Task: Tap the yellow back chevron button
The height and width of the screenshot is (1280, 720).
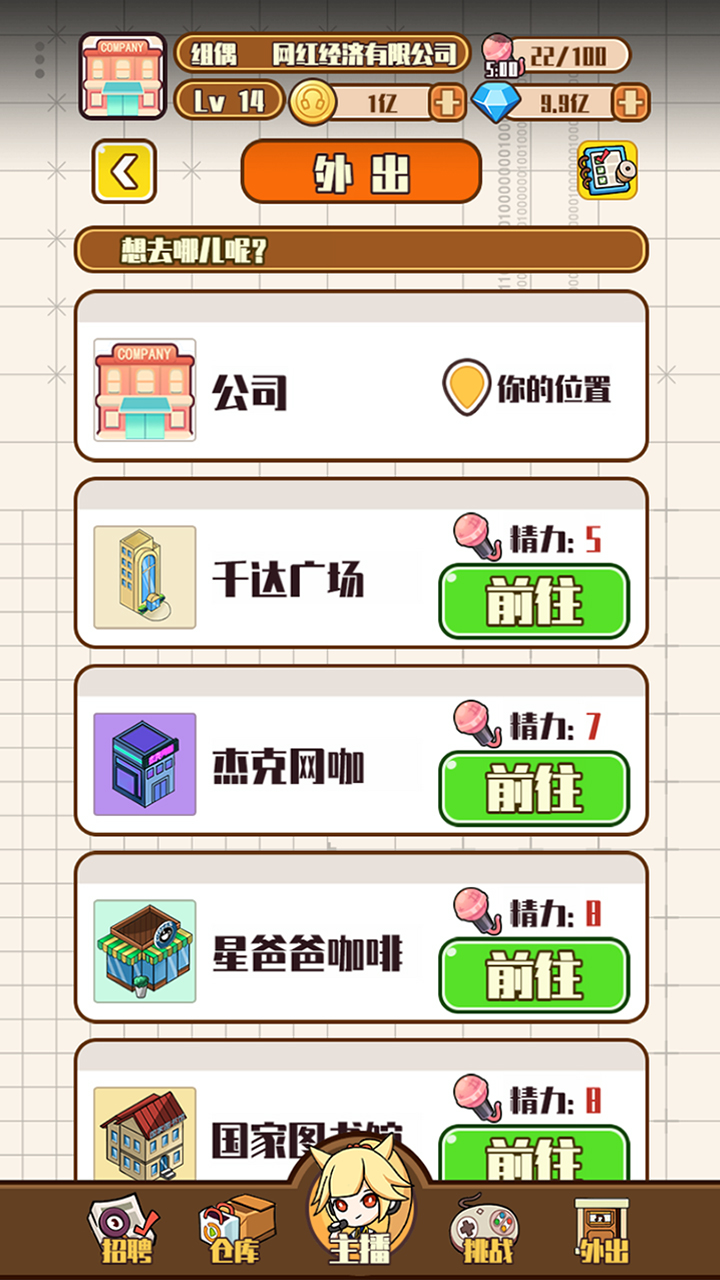Action: pos(123,170)
